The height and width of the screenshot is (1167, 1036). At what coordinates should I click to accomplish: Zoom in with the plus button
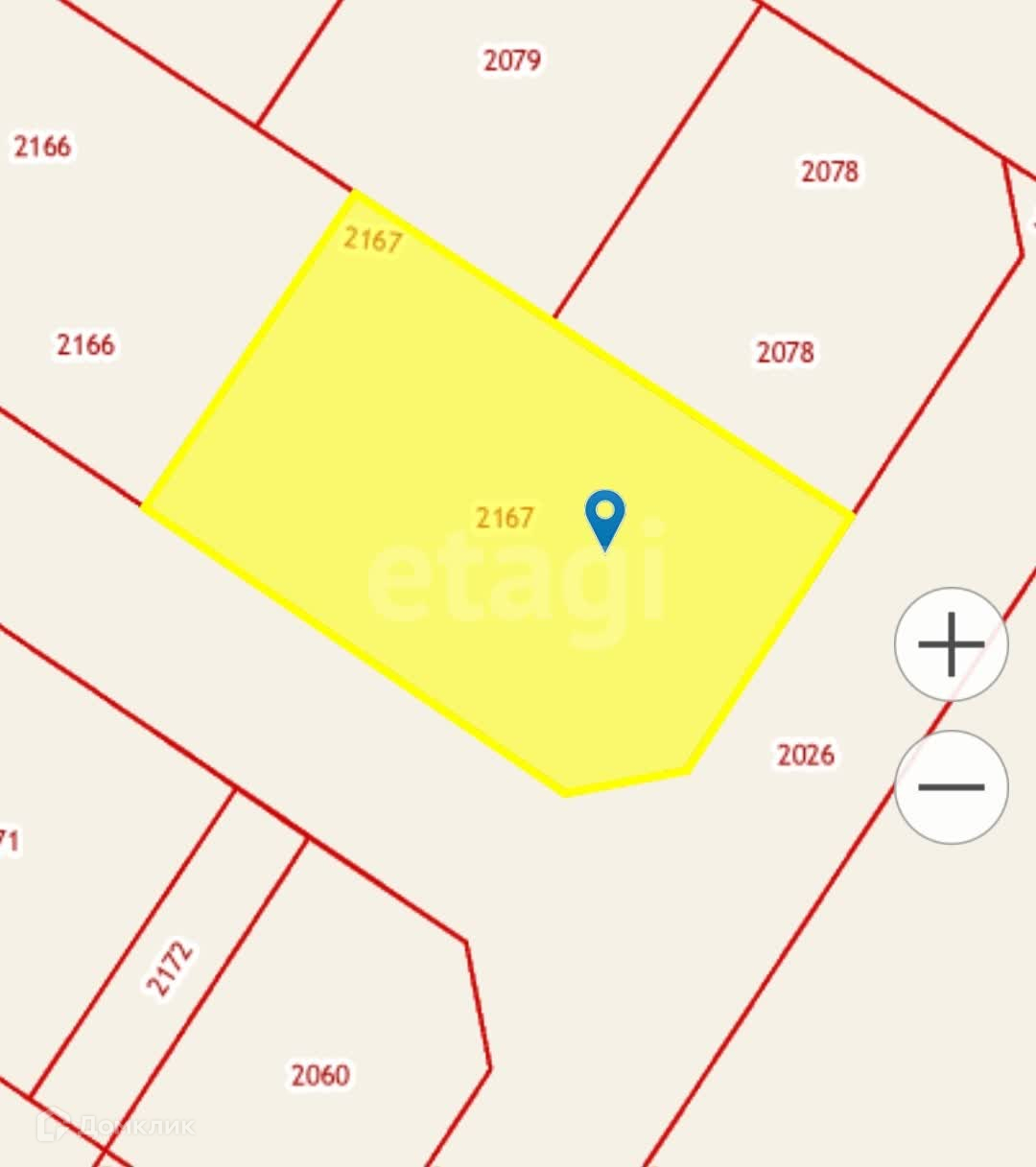click(x=951, y=644)
